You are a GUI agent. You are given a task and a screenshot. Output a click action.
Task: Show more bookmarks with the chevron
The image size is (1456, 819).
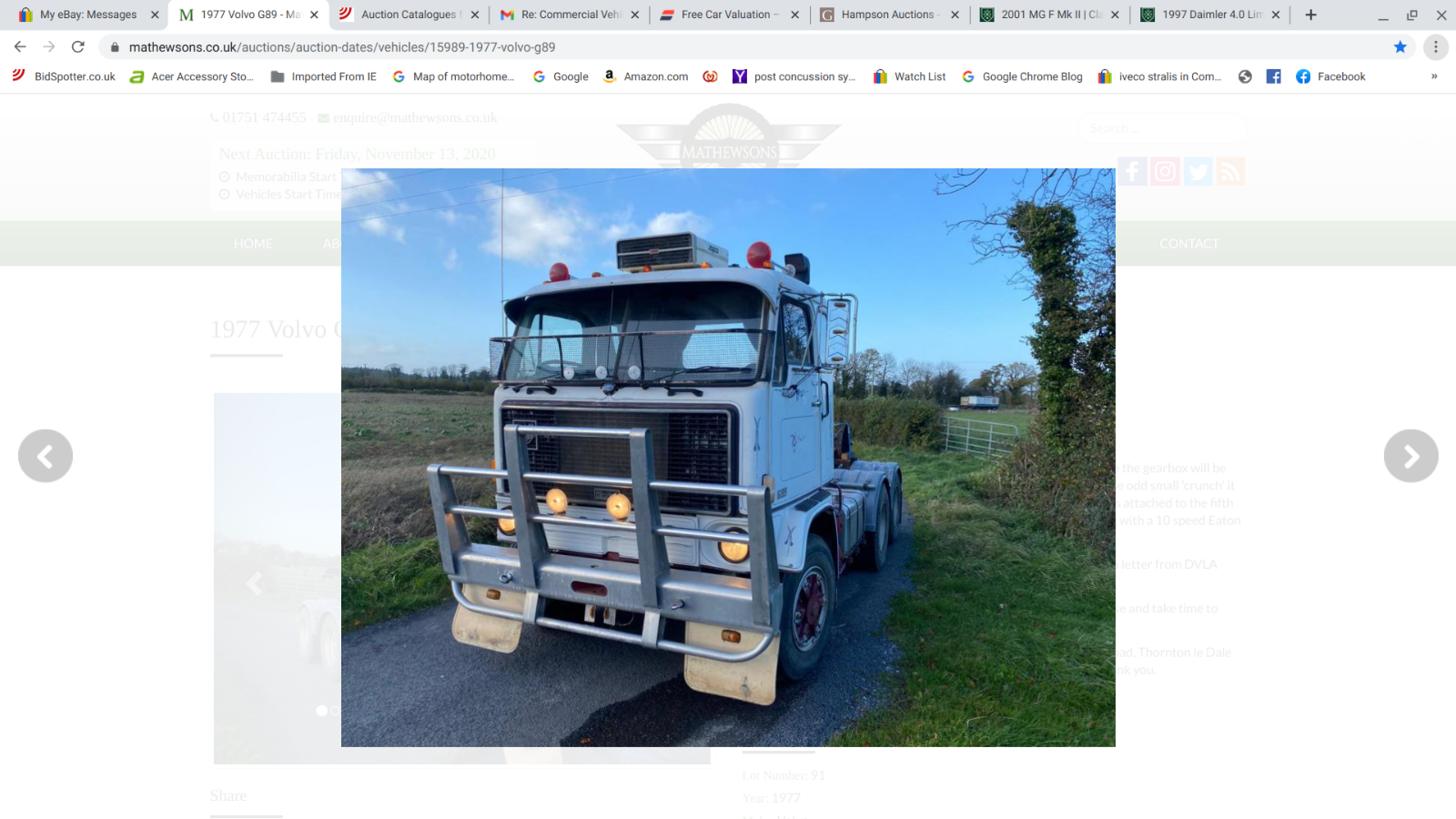click(x=1434, y=76)
